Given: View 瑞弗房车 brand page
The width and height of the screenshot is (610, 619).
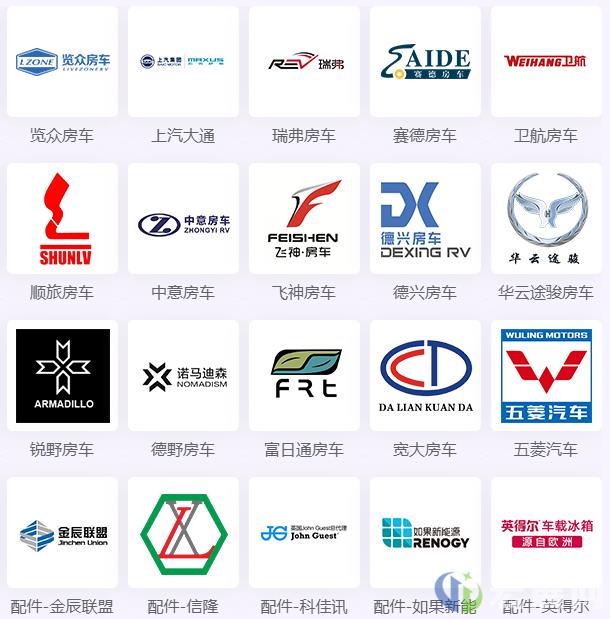Looking at the screenshot, I should [x=304, y=62].
